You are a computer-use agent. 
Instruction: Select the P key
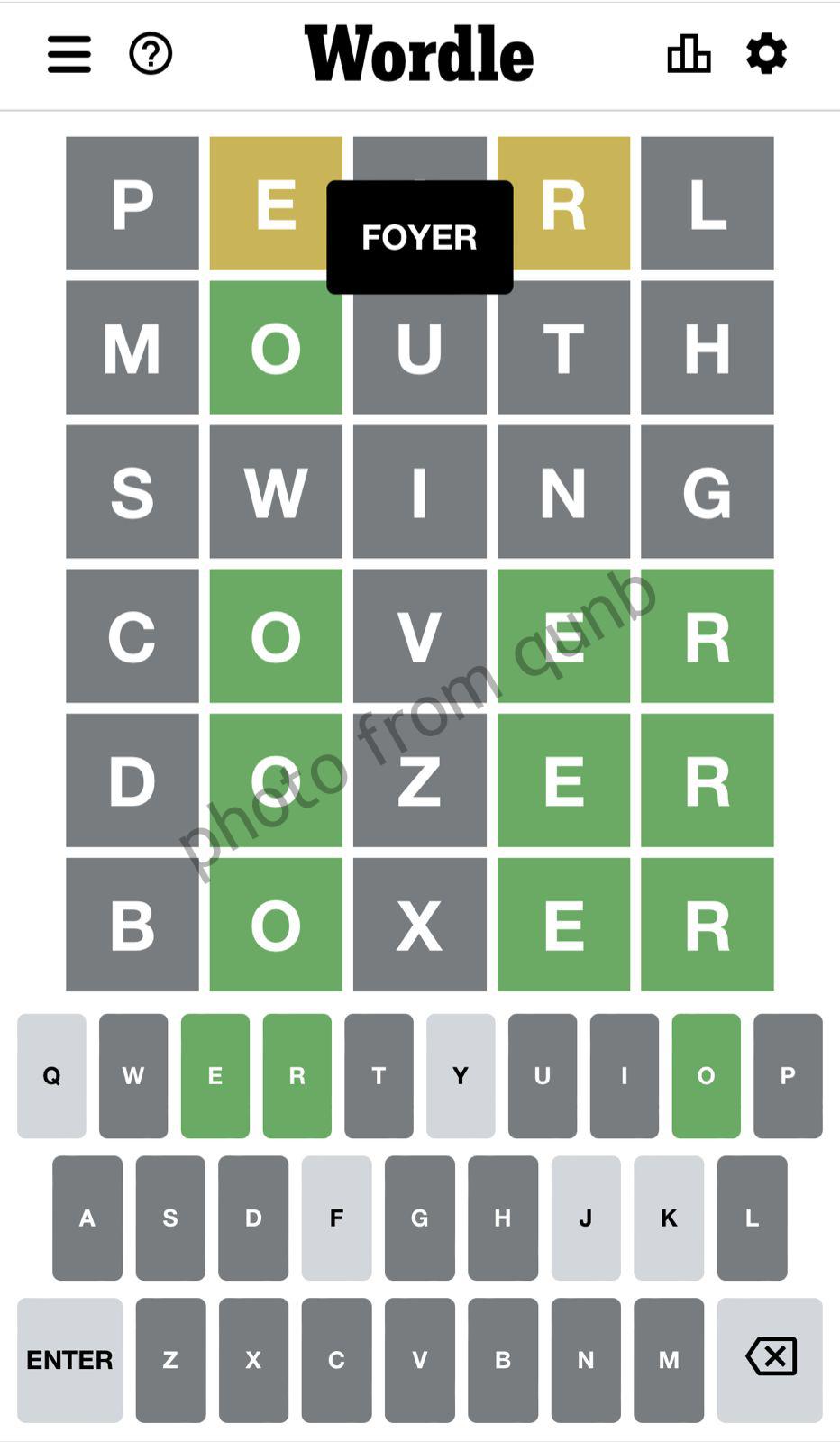coord(788,1075)
